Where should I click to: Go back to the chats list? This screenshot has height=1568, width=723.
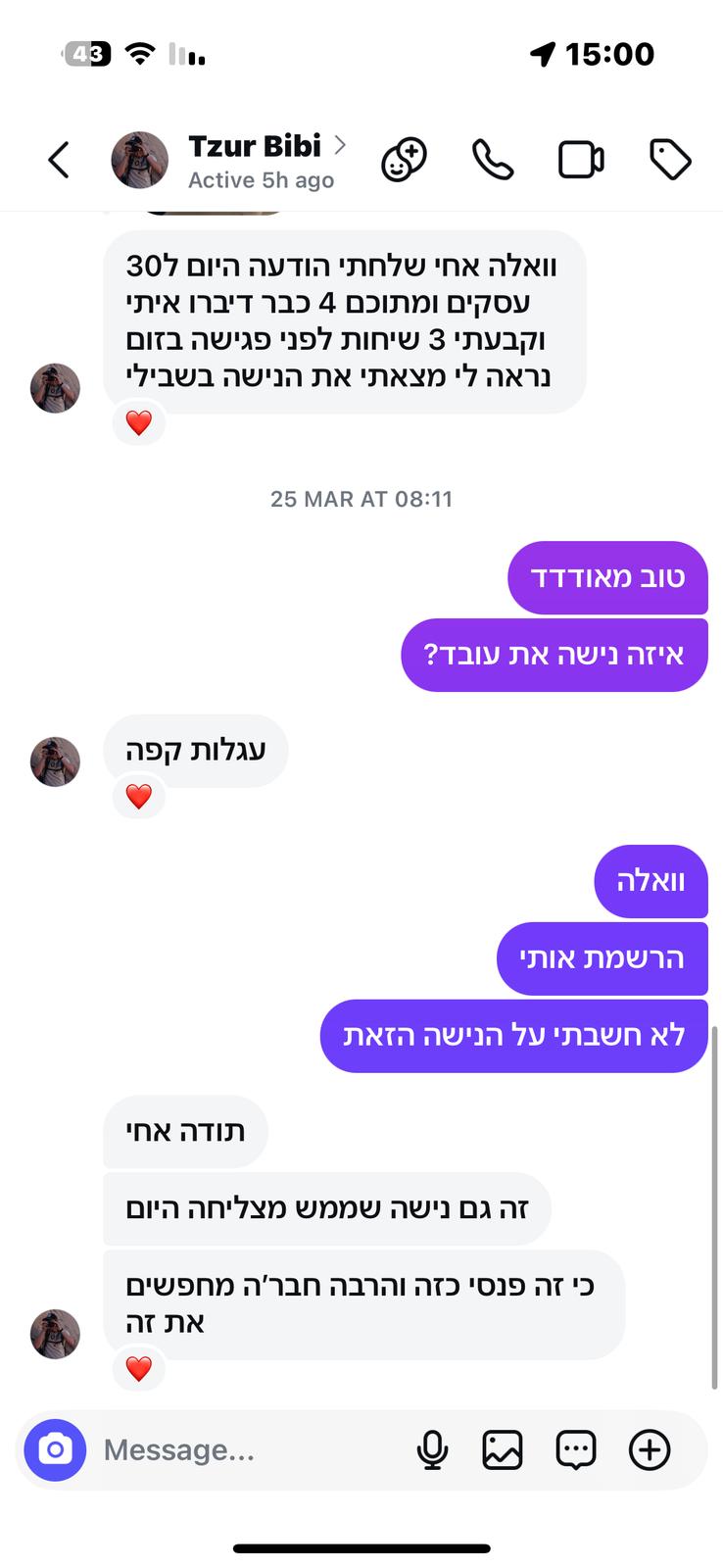pyautogui.click(x=59, y=160)
